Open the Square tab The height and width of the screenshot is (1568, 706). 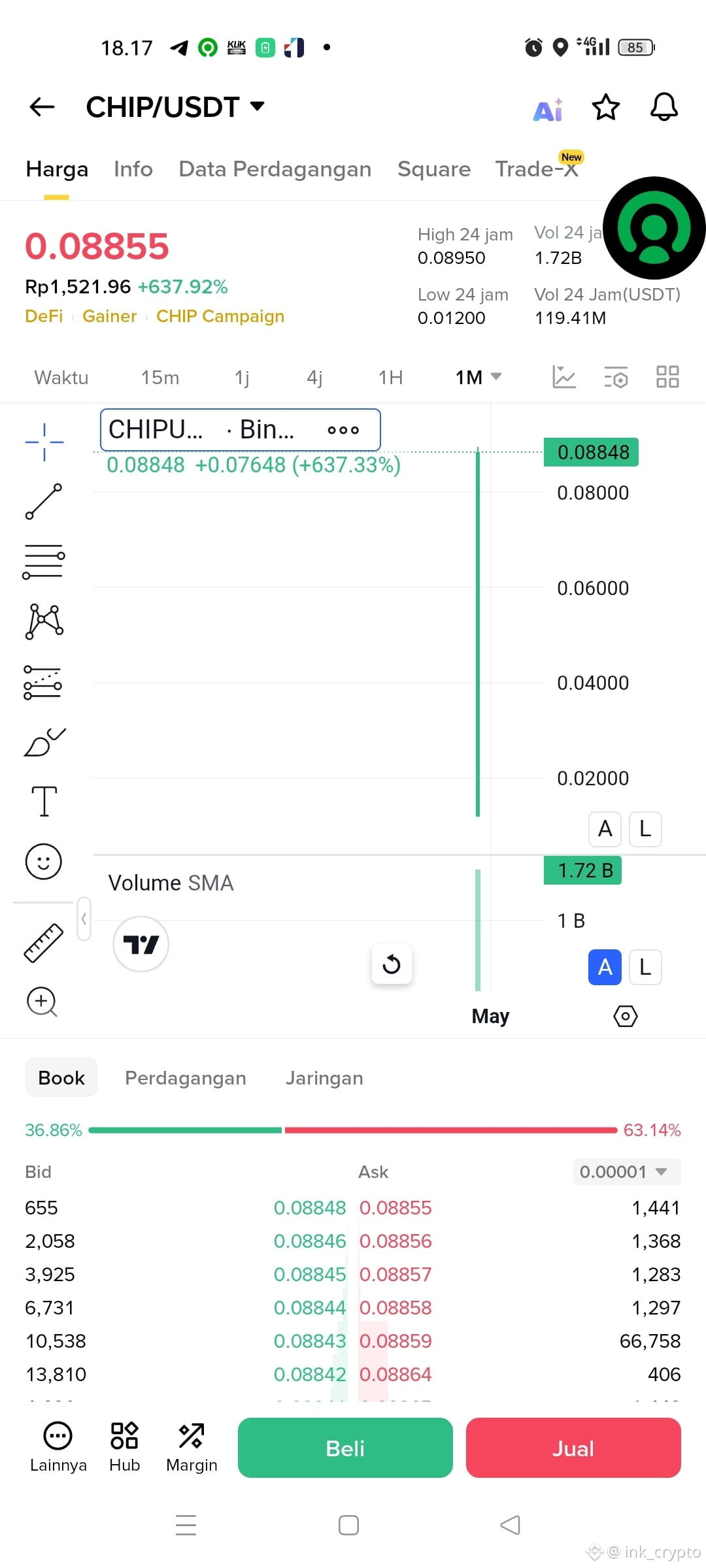pos(434,169)
